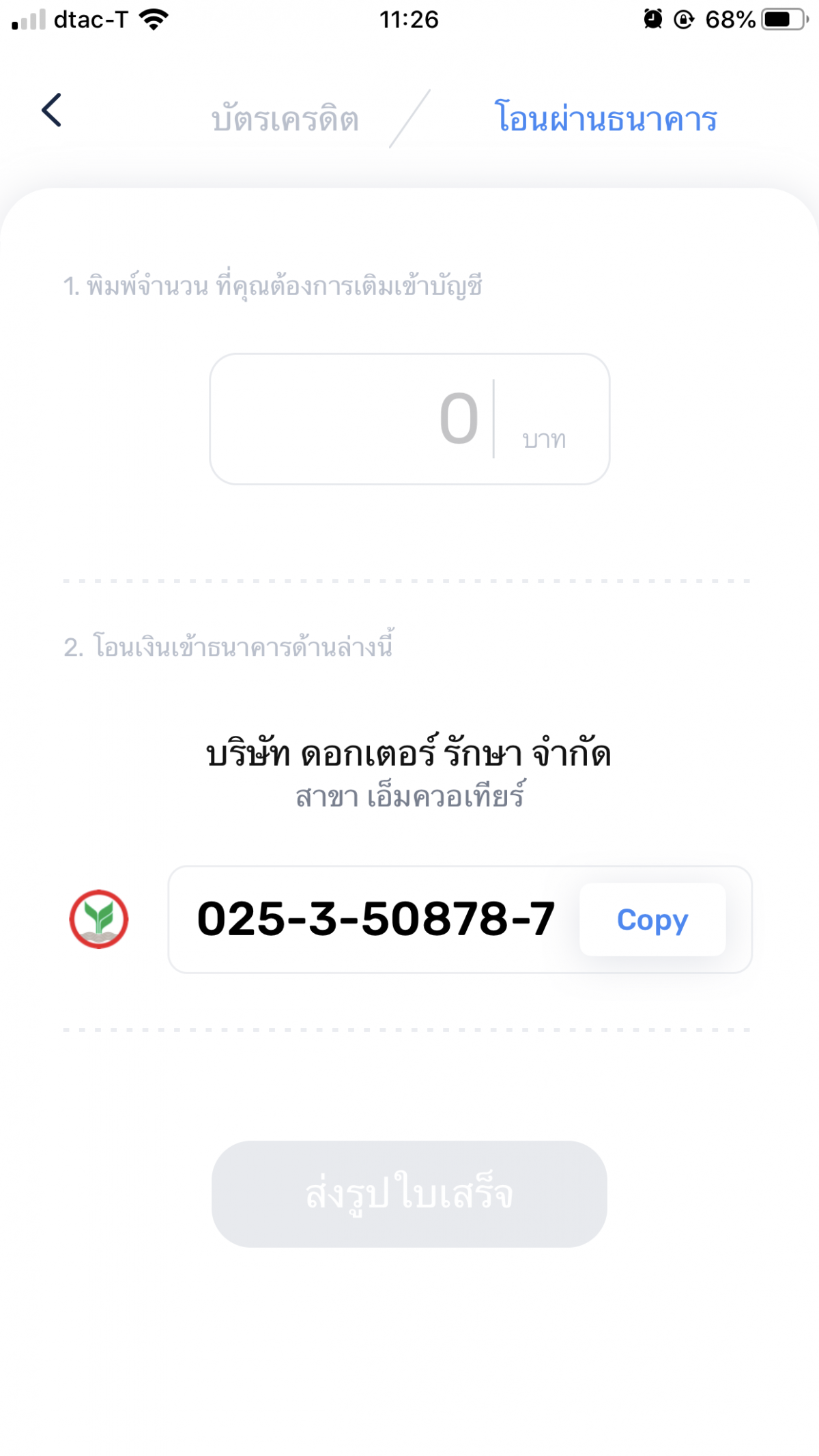This screenshot has width=819, height=1456.
Task: Switch to the บัตรเครดิต tab
Action: click(285, 119)
